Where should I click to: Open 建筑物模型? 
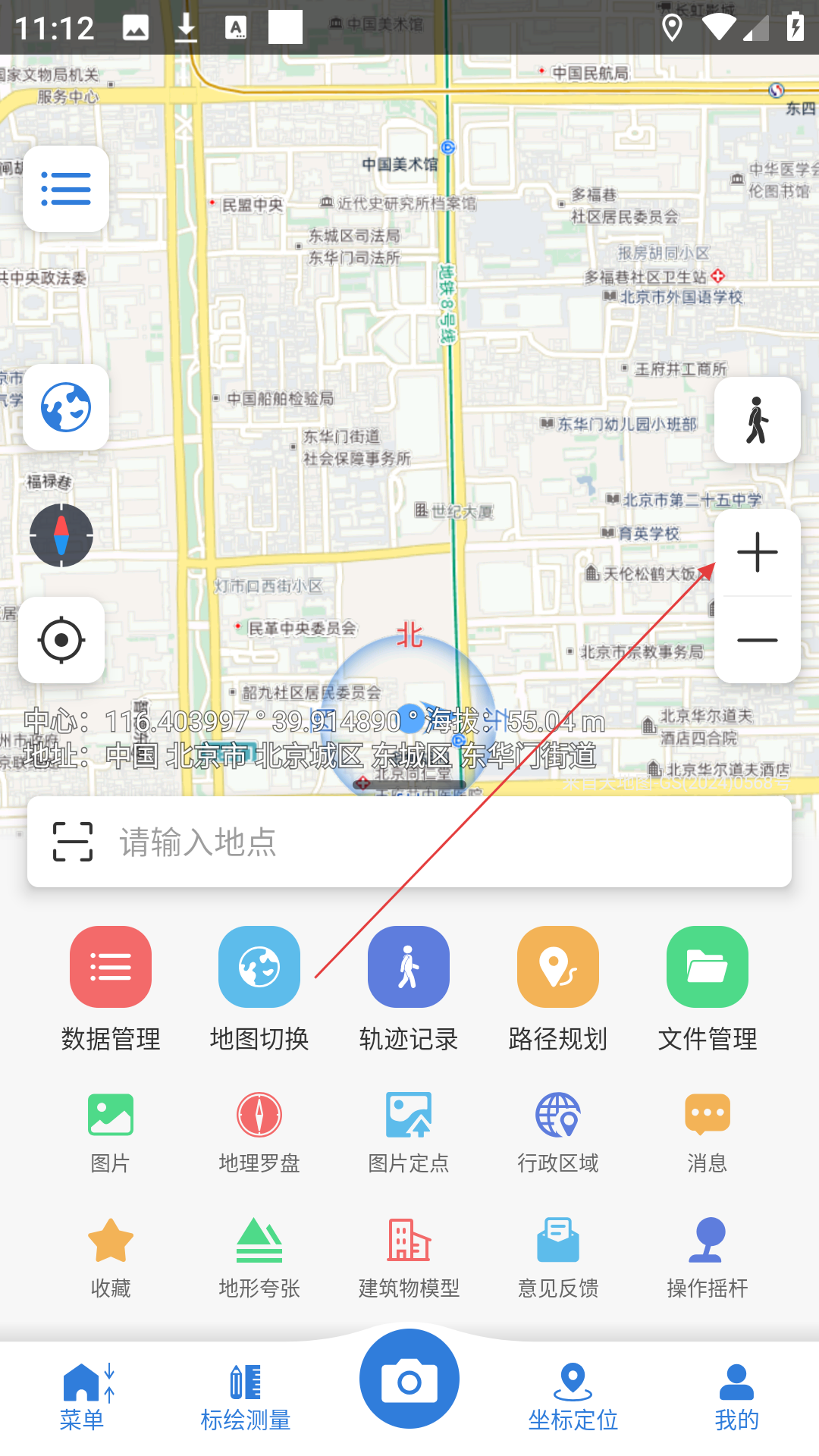pos(409,1258)
